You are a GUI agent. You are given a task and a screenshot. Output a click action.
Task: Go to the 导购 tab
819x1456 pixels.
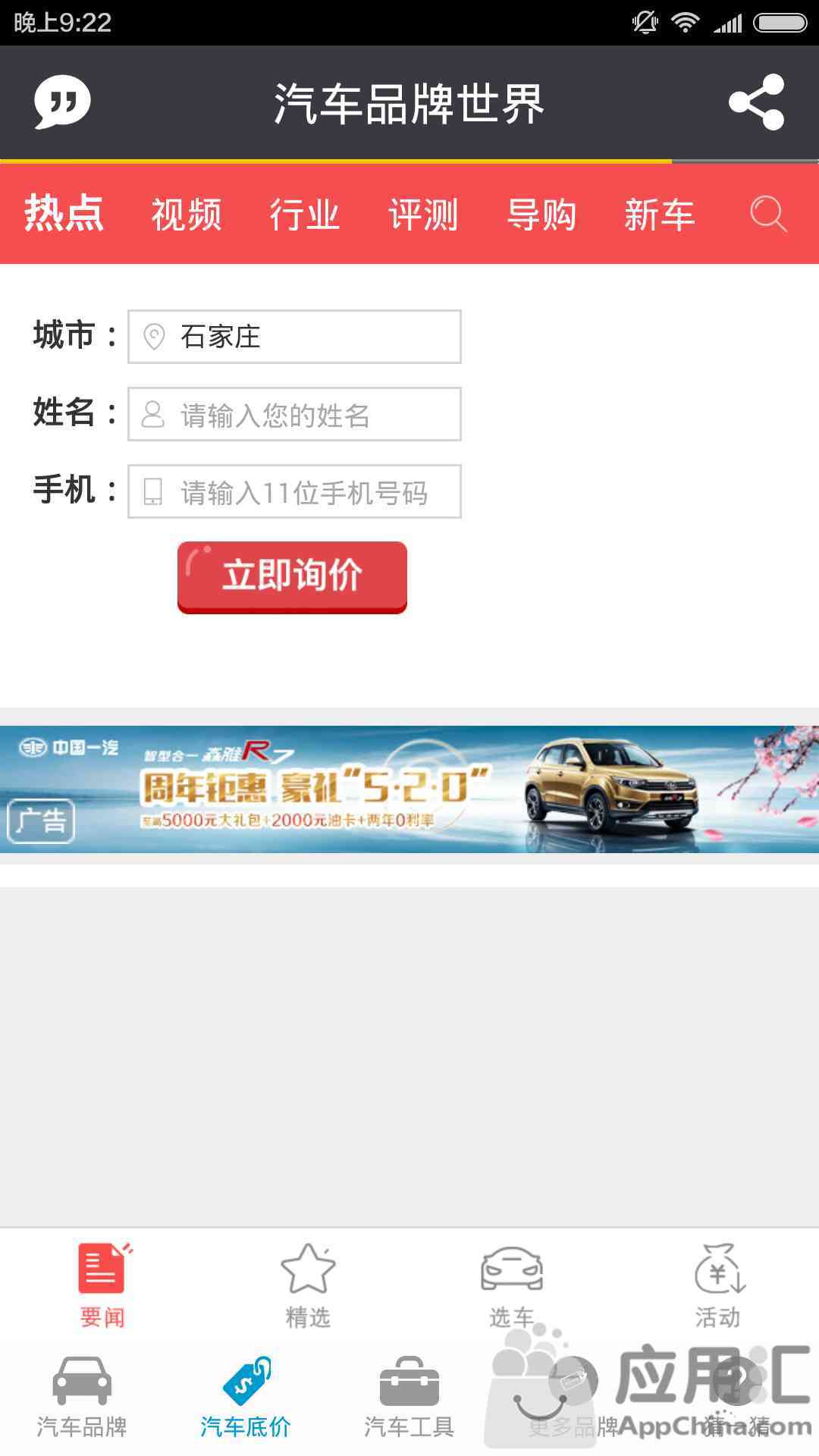pyautogui.click(x=541, y=214)
